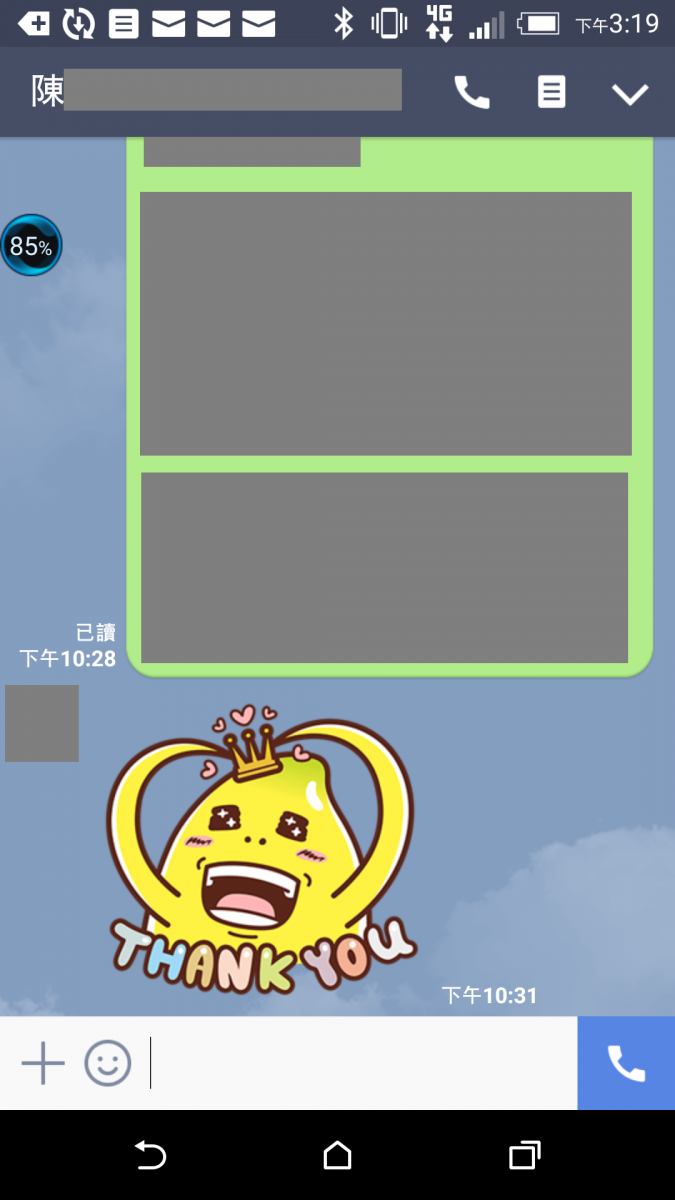Focus the message text field

[x=360, y=1063]
